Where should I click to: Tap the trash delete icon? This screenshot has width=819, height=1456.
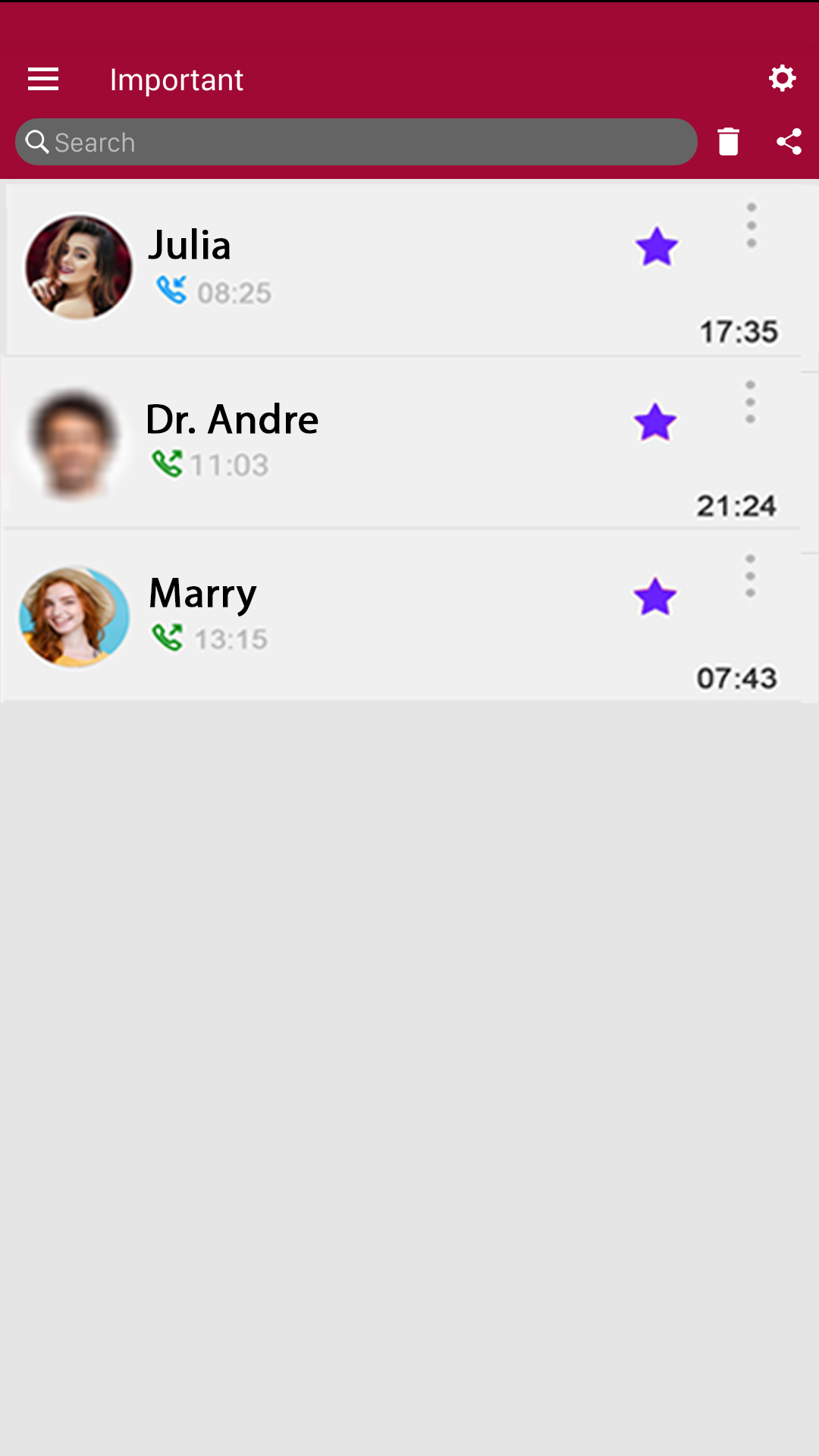point(728,142)
